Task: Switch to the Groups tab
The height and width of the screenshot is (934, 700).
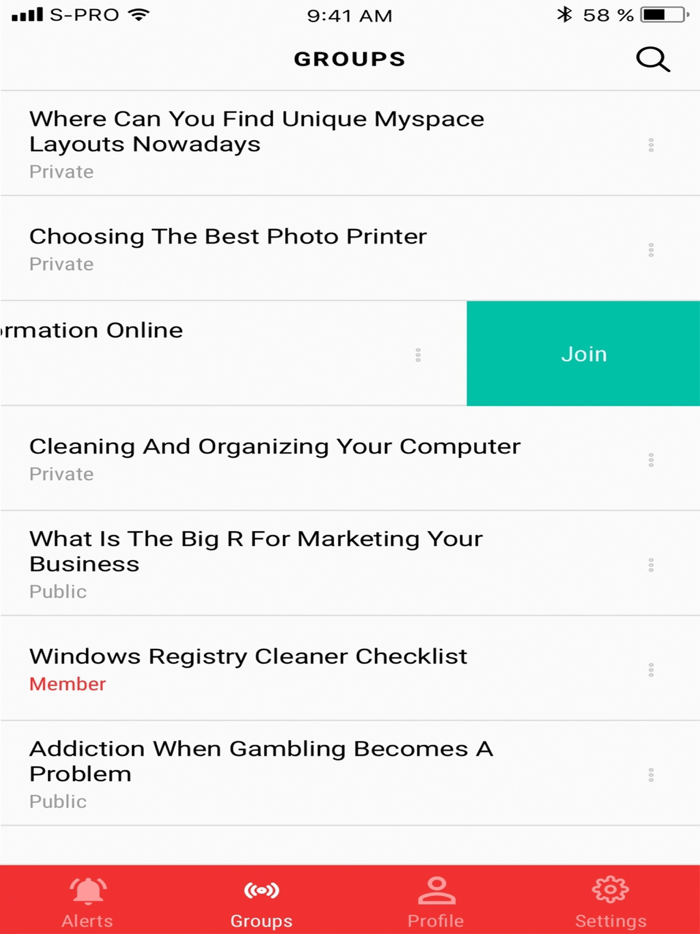Action: (261, 902)
